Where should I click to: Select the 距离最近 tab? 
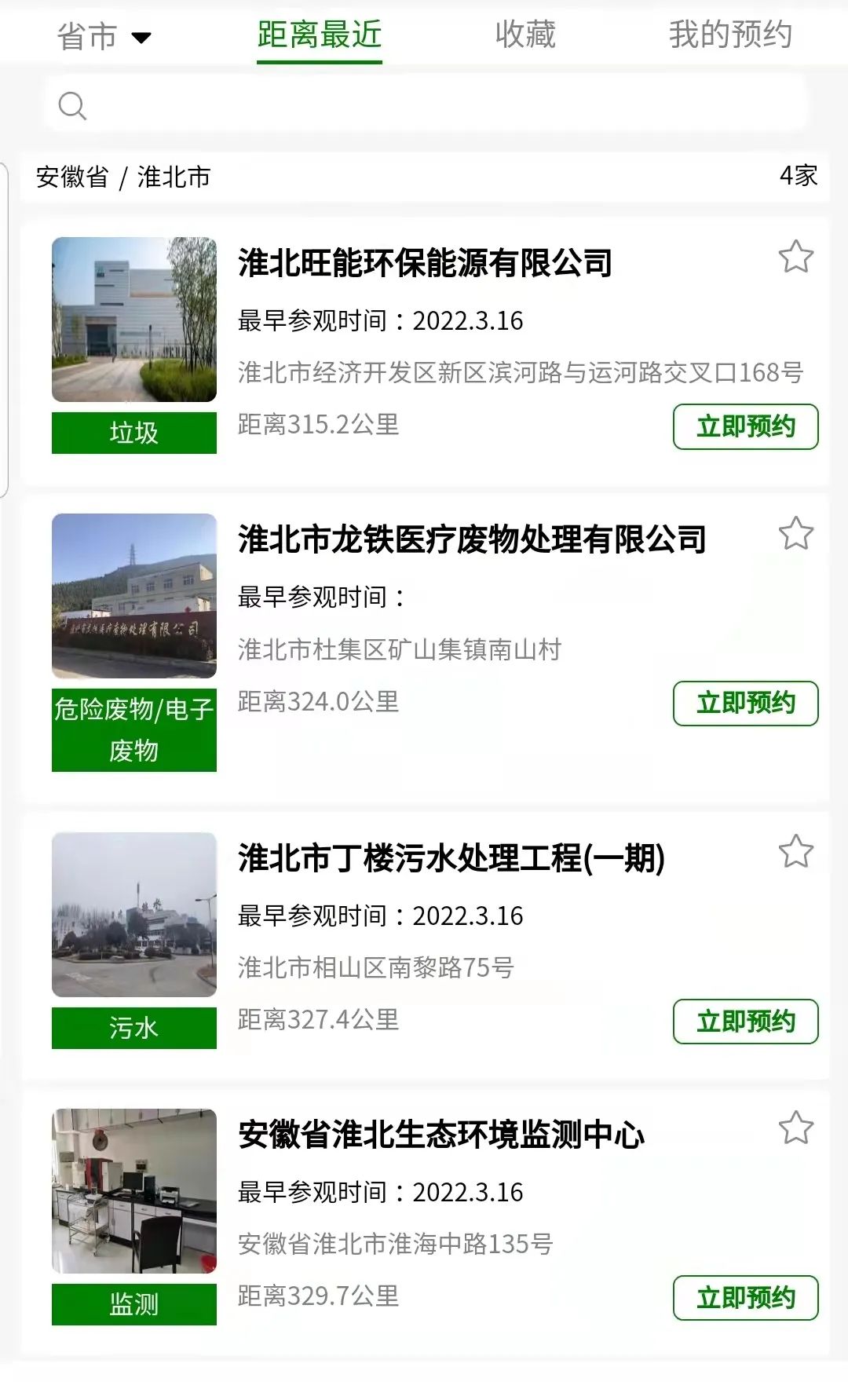click(320, 36)
